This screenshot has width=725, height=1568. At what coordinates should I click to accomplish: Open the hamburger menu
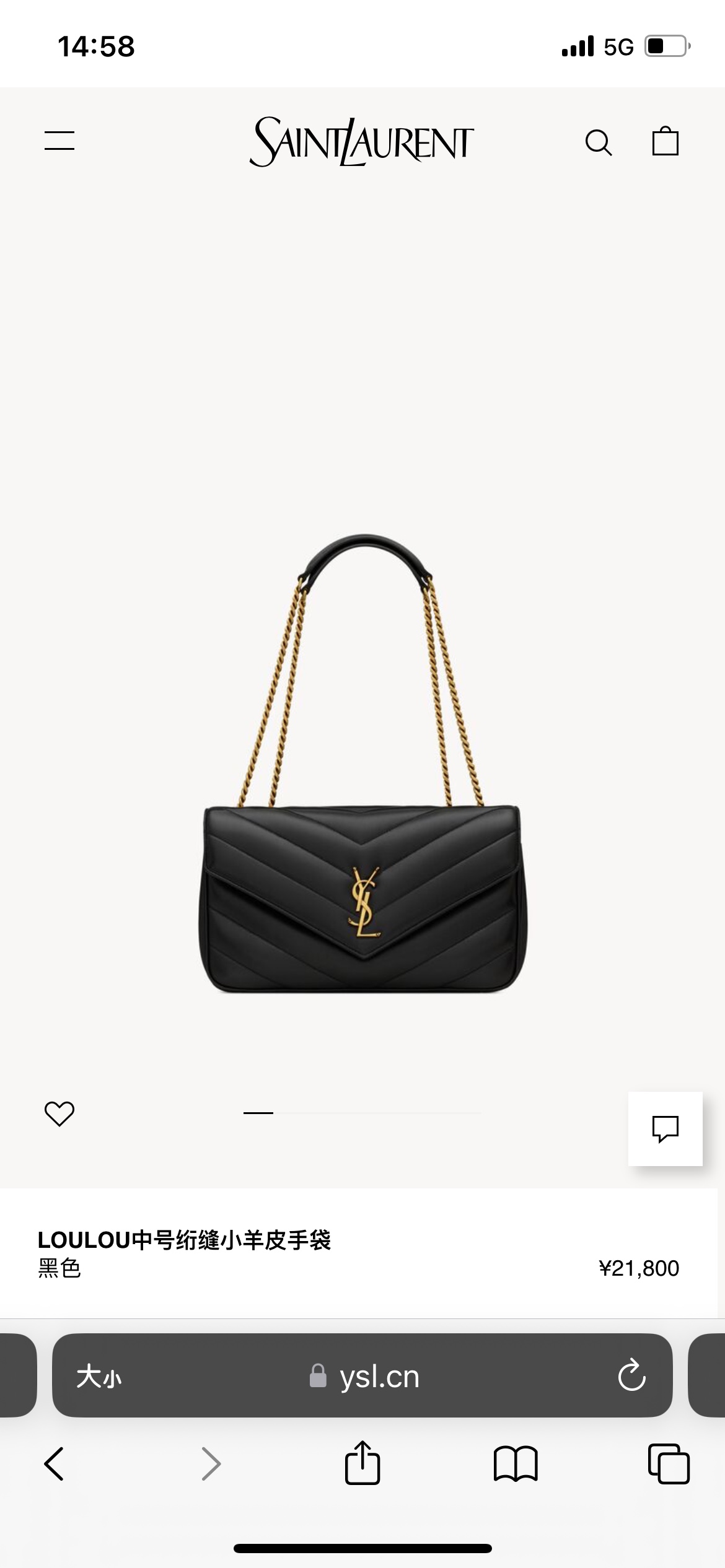[x=59, y=141]
